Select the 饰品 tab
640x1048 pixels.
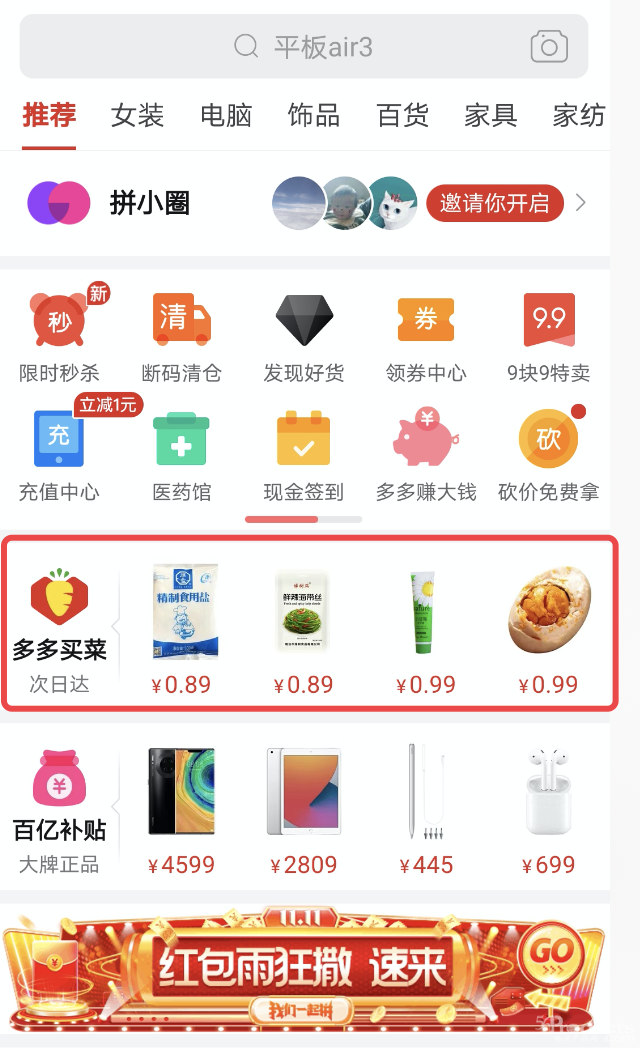pos(314,115)
